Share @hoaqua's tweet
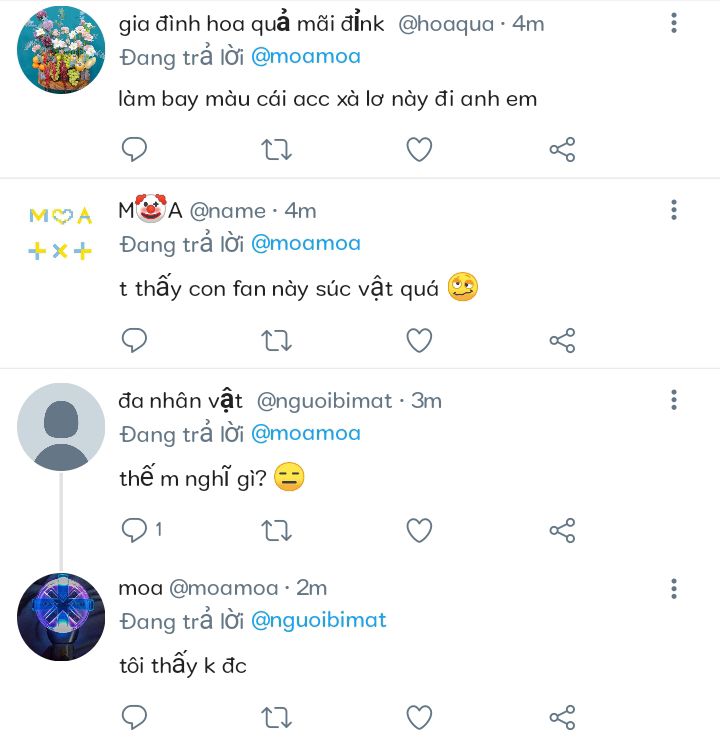Image resolution: width=720 pixels, height=743 pixels. tap(562, 150)
